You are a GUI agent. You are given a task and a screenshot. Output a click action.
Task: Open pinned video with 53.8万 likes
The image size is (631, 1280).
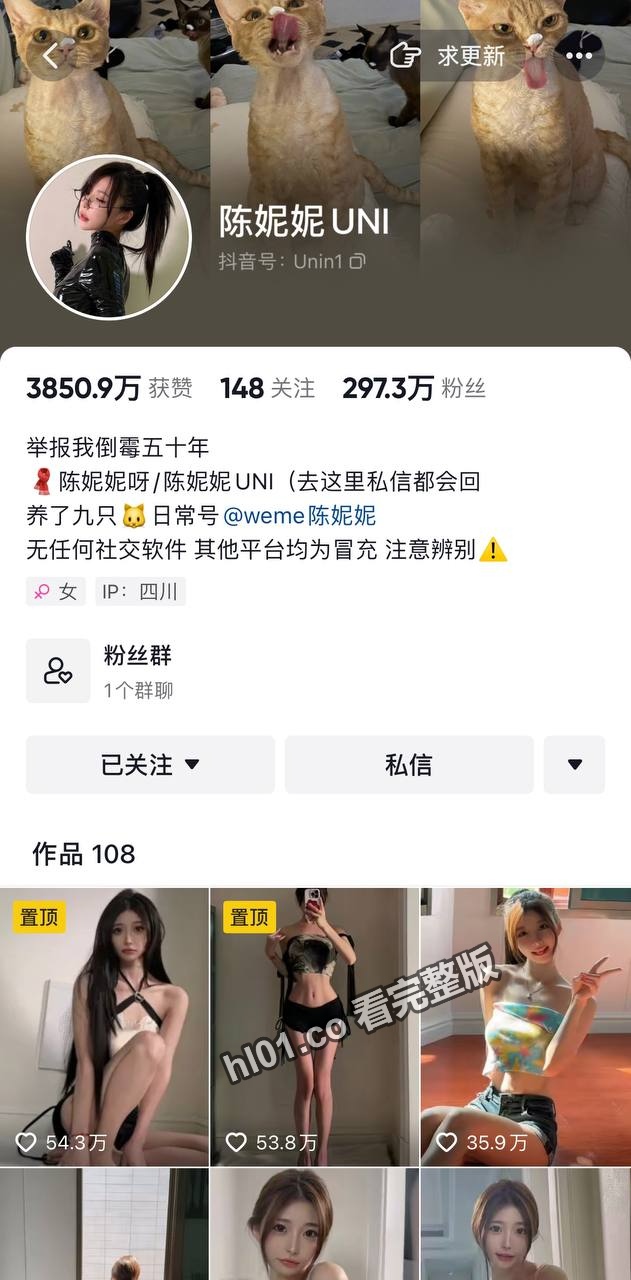pyautogui.click(x=315, y=1027)
